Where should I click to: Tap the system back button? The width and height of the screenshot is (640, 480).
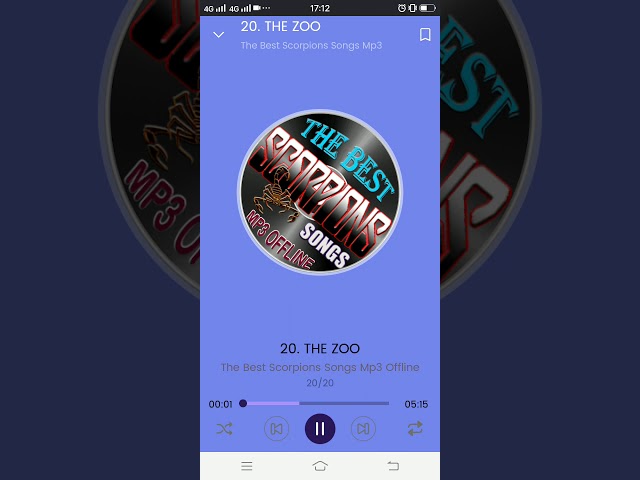pyautogui.click(x=393, y=466)
